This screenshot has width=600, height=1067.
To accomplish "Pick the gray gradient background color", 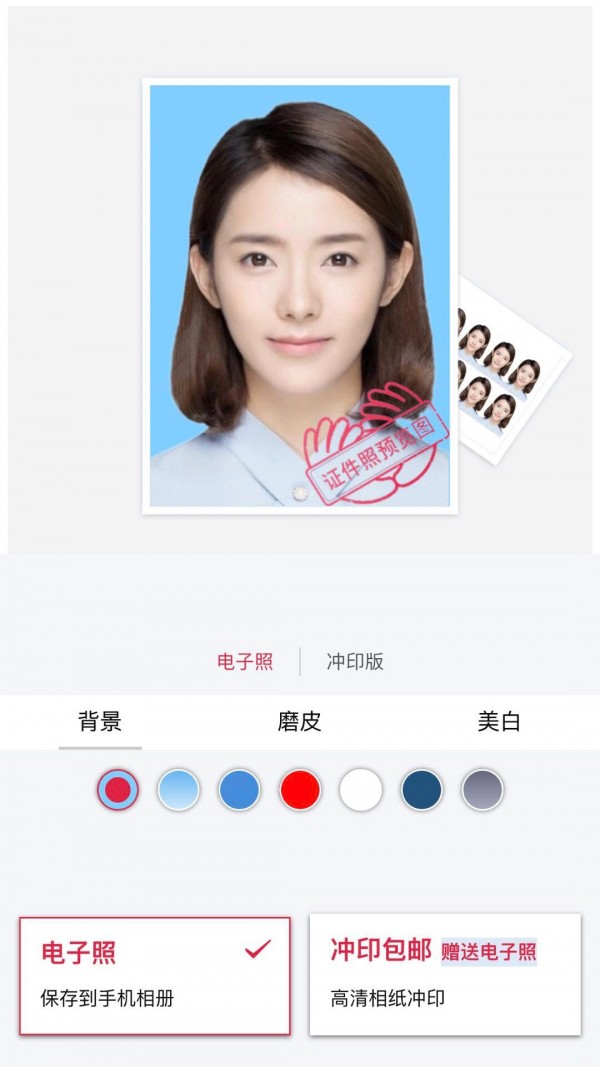I will click(482, 790).
